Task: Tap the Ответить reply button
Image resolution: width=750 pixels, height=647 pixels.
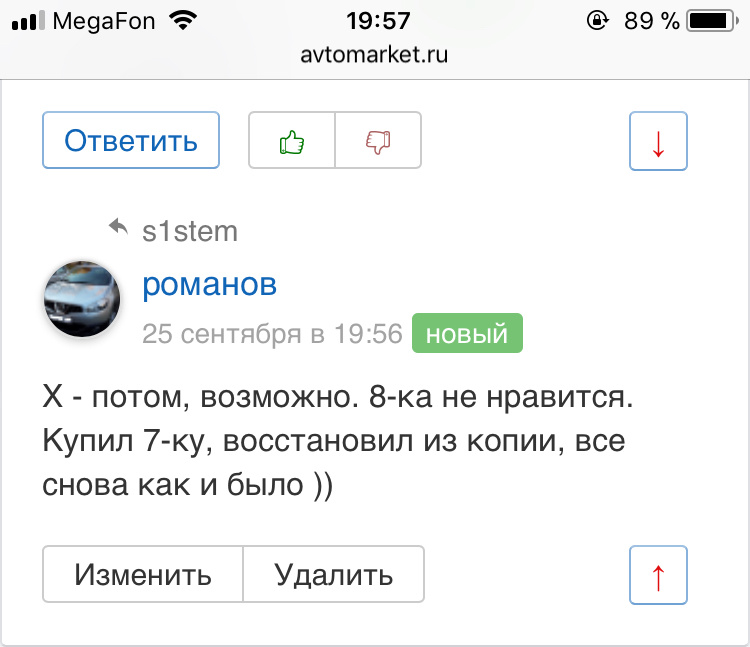Action: (x=131, y=140)
